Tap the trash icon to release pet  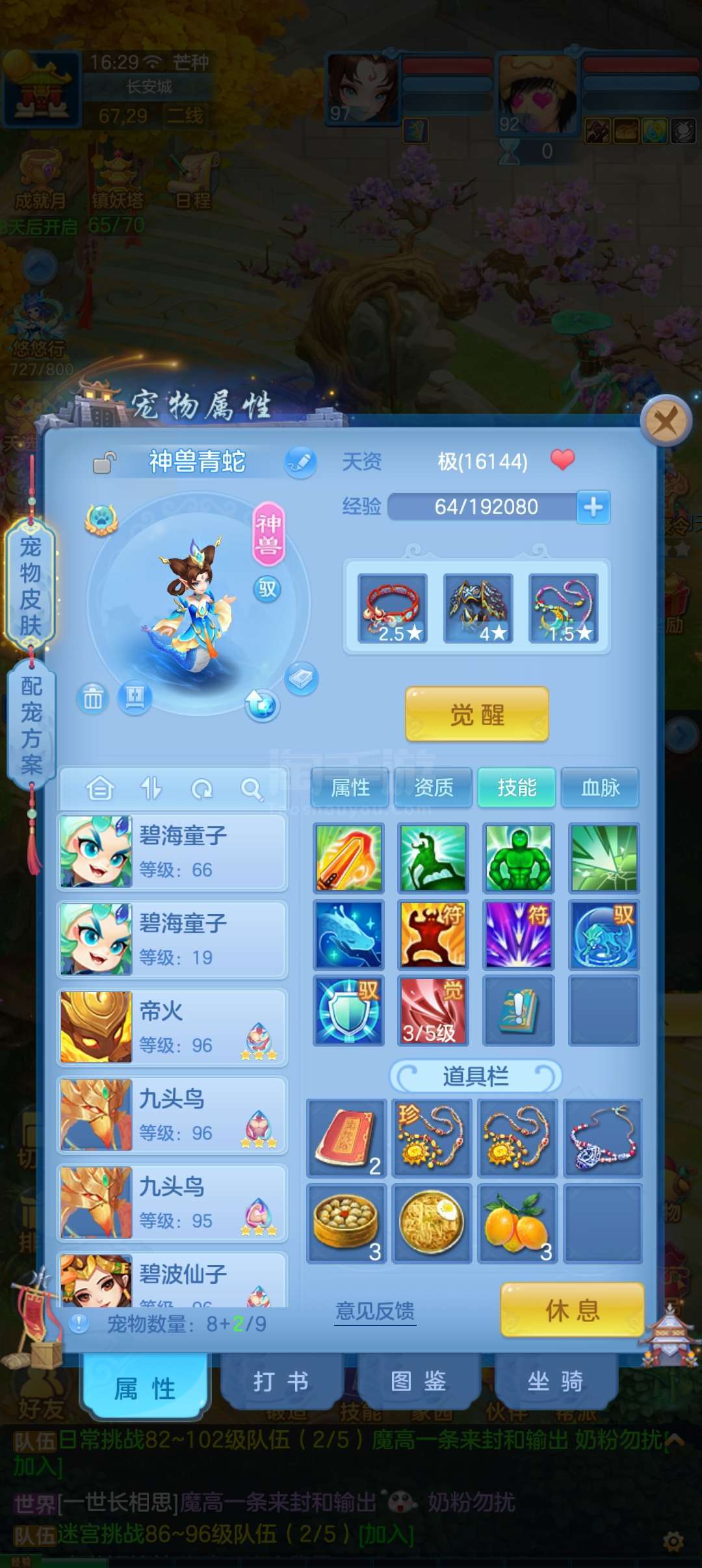[x=92, y=699]
